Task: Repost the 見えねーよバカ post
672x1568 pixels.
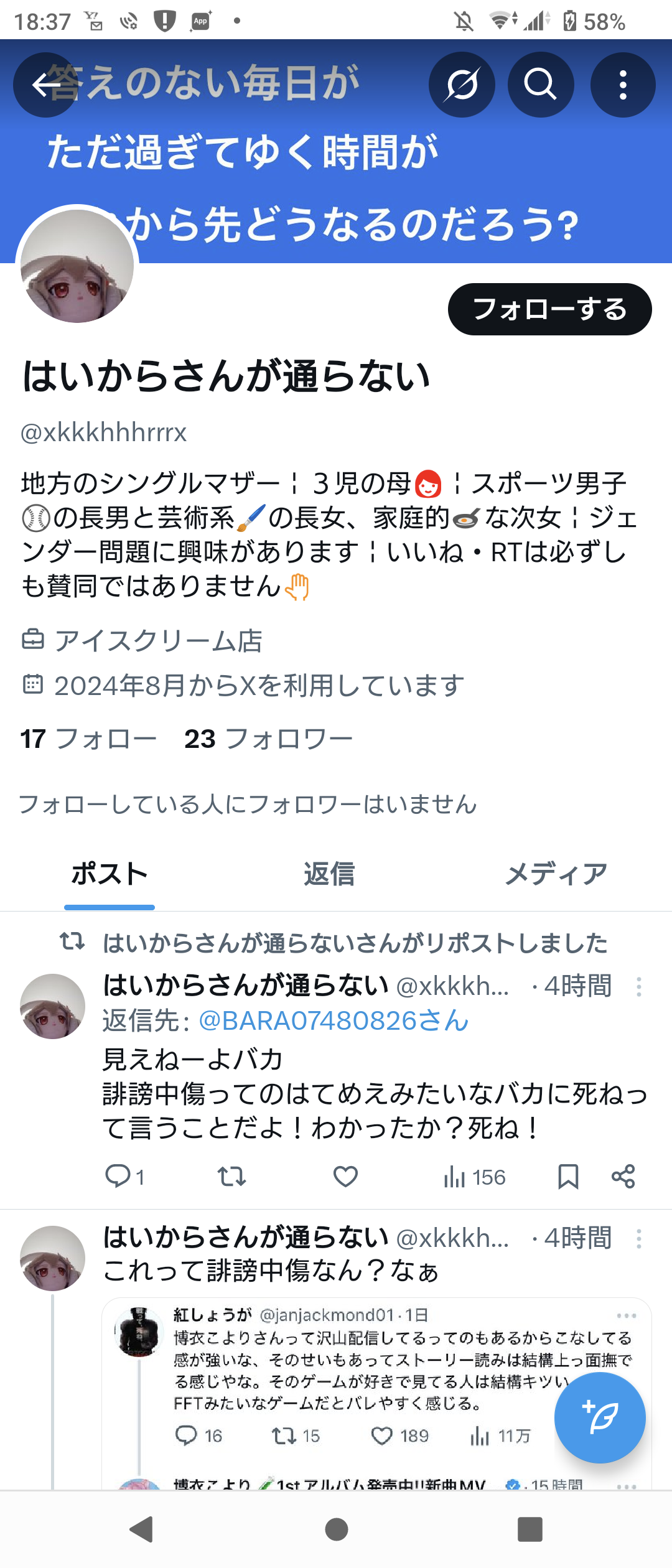Action: tap(231, 1177)
